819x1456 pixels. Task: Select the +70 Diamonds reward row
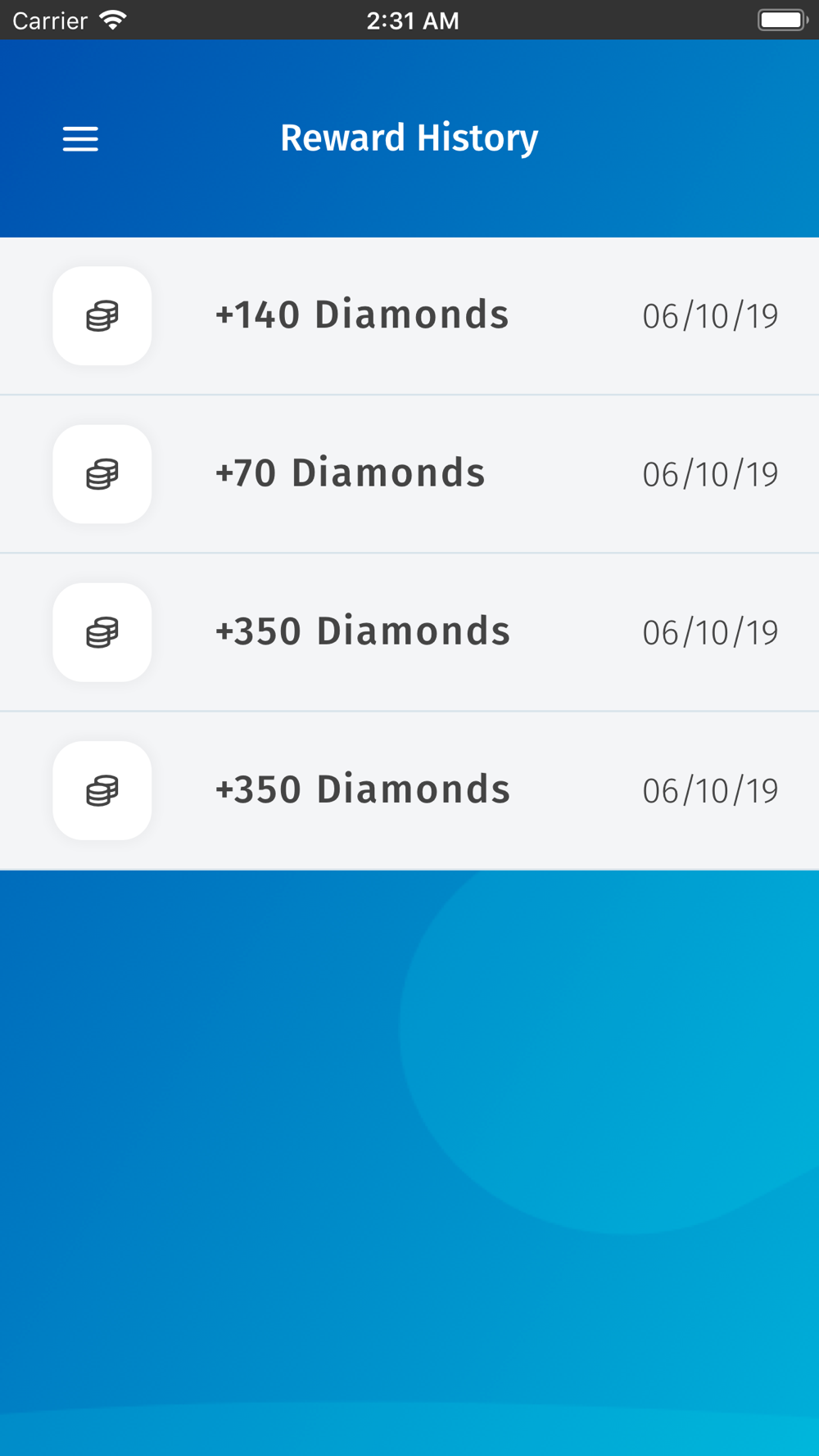tap(409, 474)
